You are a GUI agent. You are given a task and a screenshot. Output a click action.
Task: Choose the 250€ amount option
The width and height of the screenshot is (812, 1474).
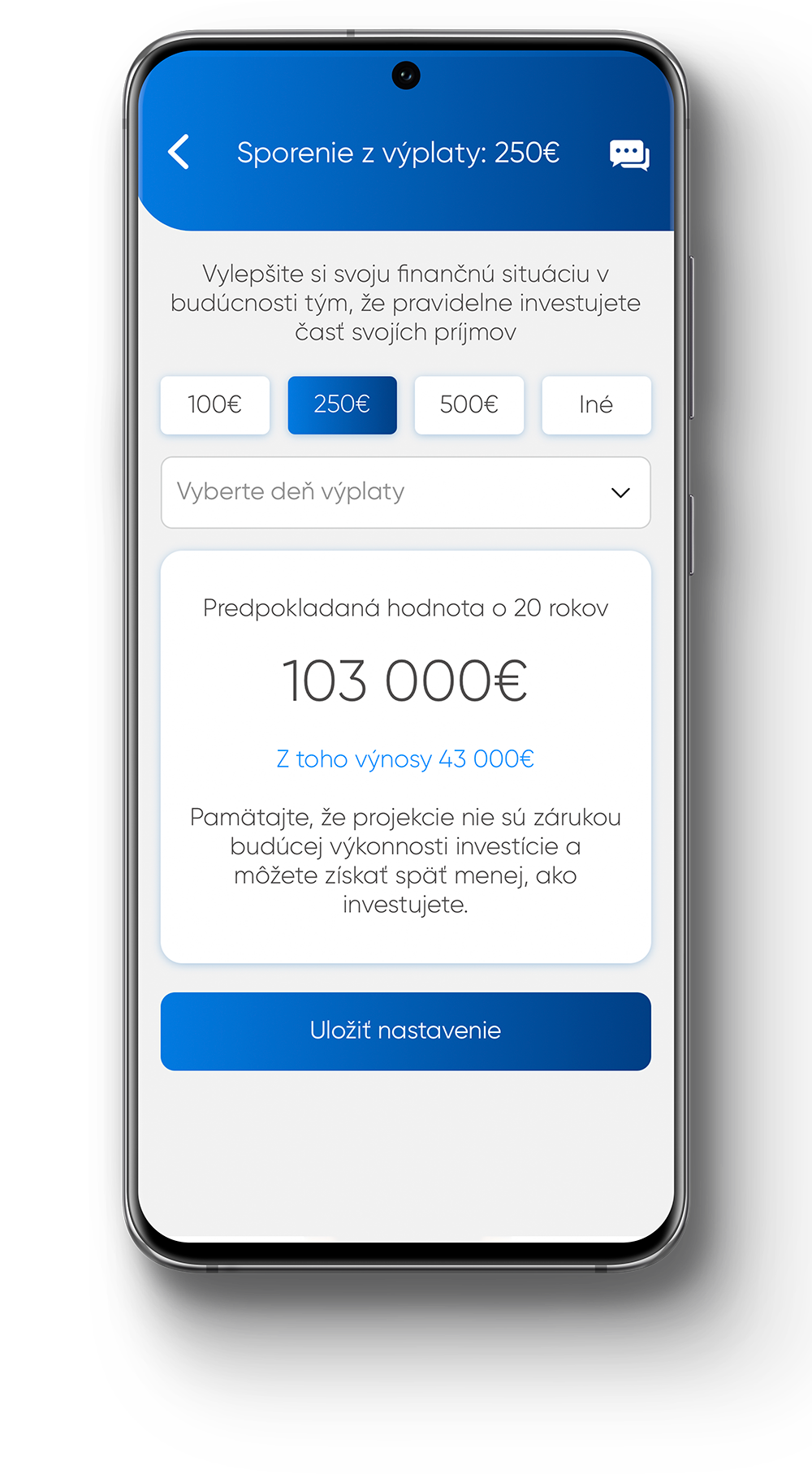pyautogui.click(x=342, y=404)
